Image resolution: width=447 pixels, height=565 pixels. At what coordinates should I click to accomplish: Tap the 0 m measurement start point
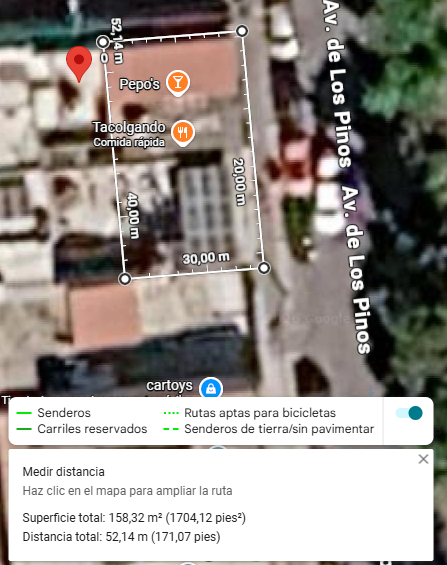click(x=103, y=42)
